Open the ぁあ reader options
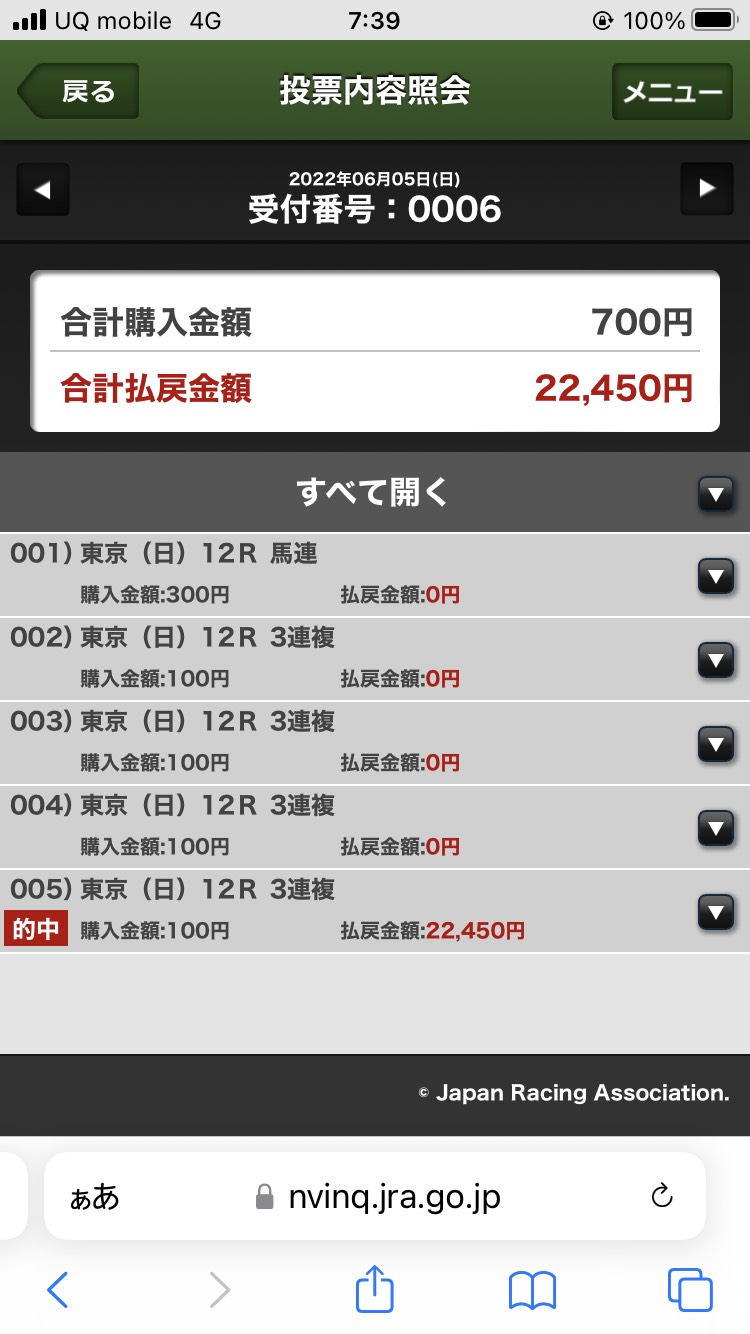The width and height of the screenshot is (750, 1334). (94, 1197)
